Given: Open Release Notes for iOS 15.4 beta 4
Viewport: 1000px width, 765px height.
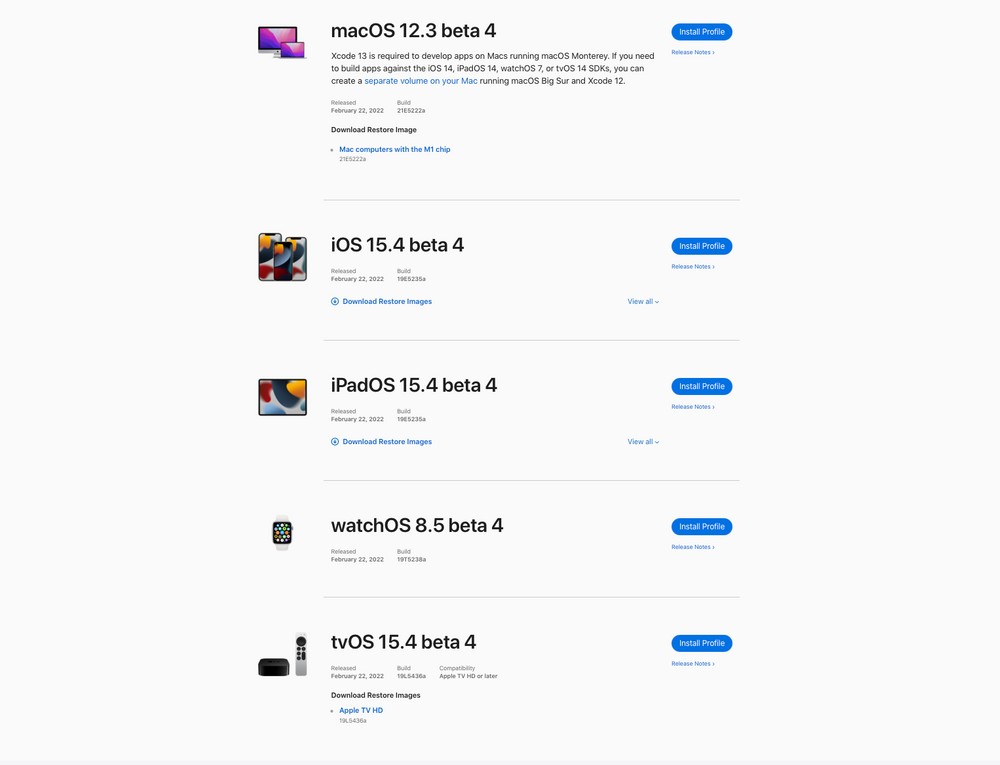Looking at the screenshot, I should (x=692, y=267).
